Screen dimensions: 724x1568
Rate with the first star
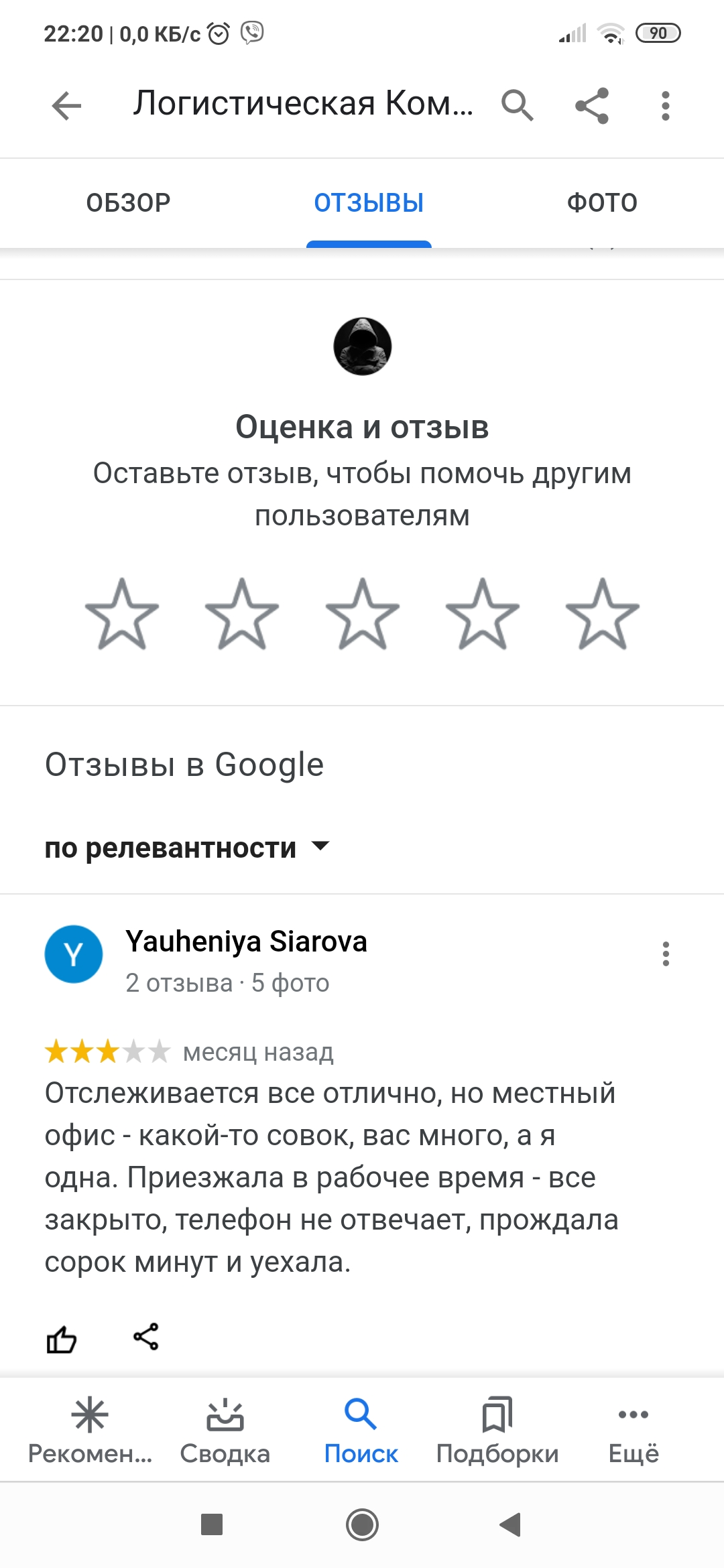tap(122, 614)
